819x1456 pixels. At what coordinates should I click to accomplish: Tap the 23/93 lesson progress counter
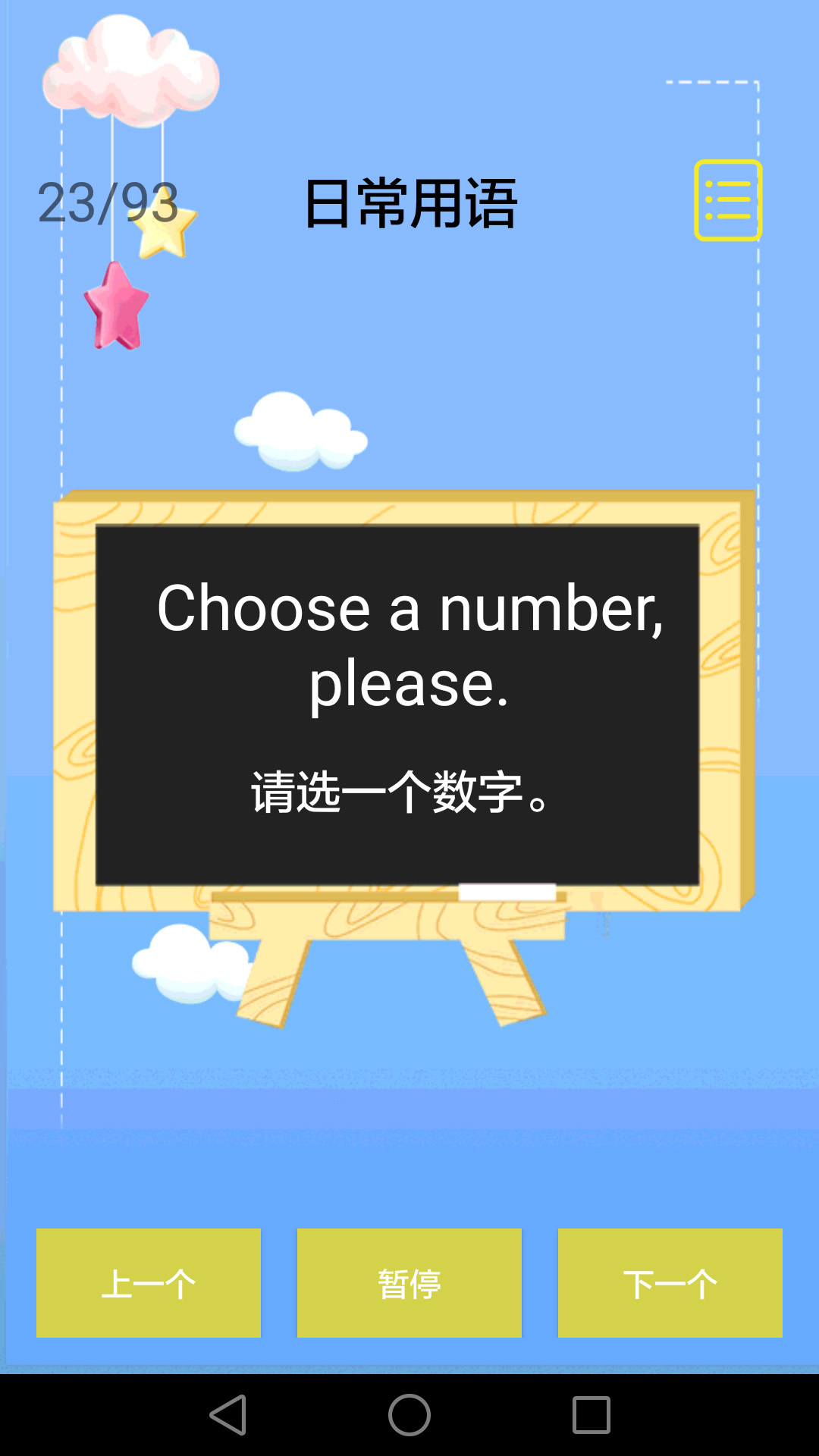point(108,200)
